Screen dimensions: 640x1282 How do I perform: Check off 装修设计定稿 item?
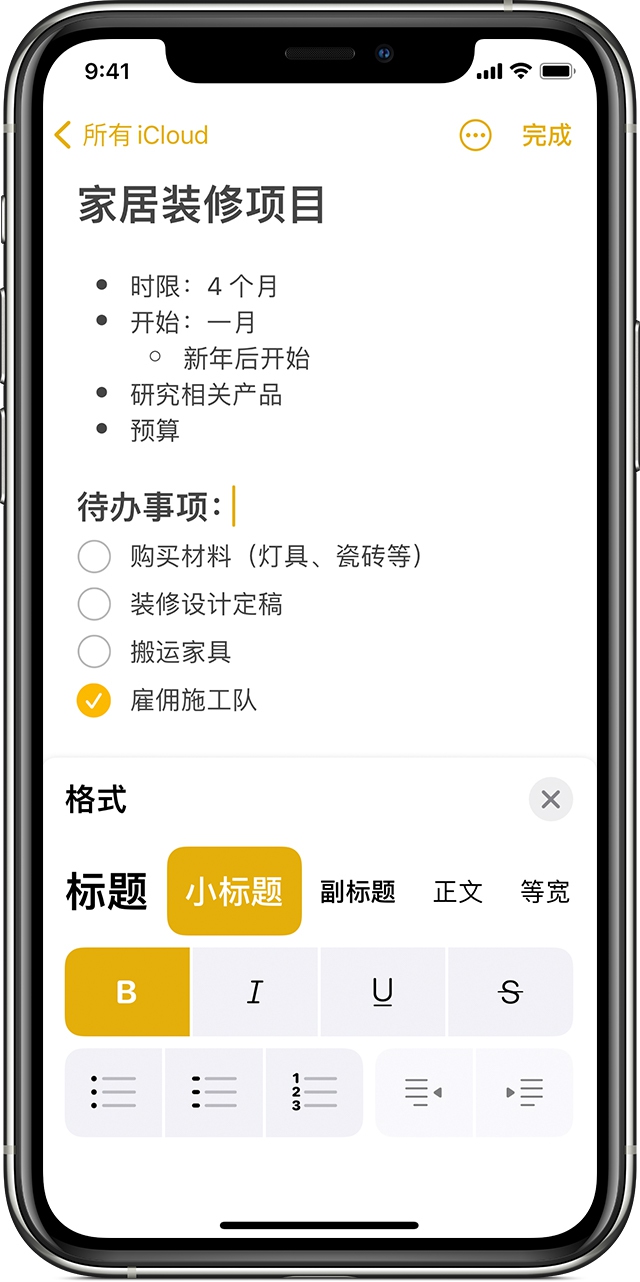(x=94, y=604)
